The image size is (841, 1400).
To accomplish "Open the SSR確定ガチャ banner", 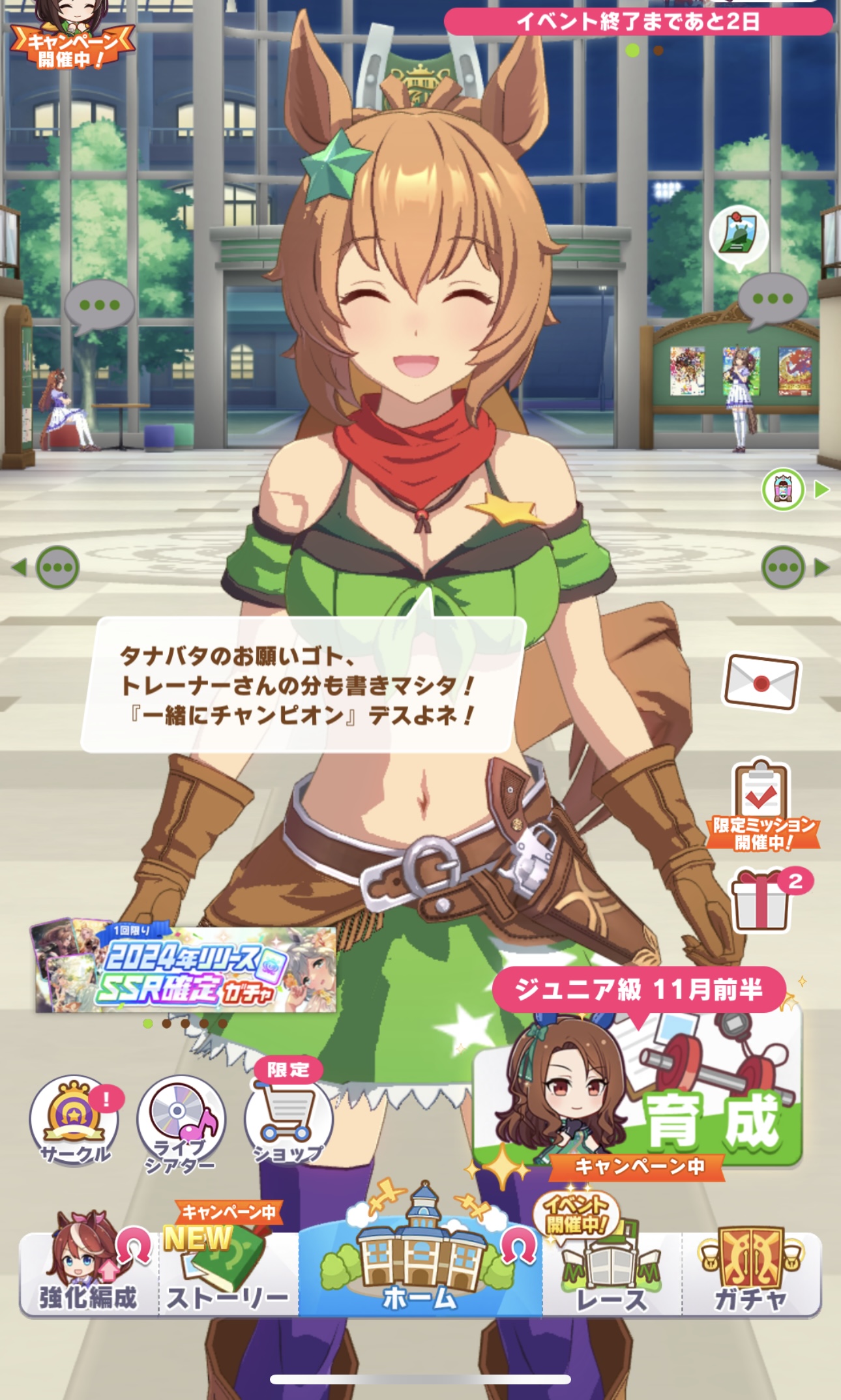I will pos(186,969).
